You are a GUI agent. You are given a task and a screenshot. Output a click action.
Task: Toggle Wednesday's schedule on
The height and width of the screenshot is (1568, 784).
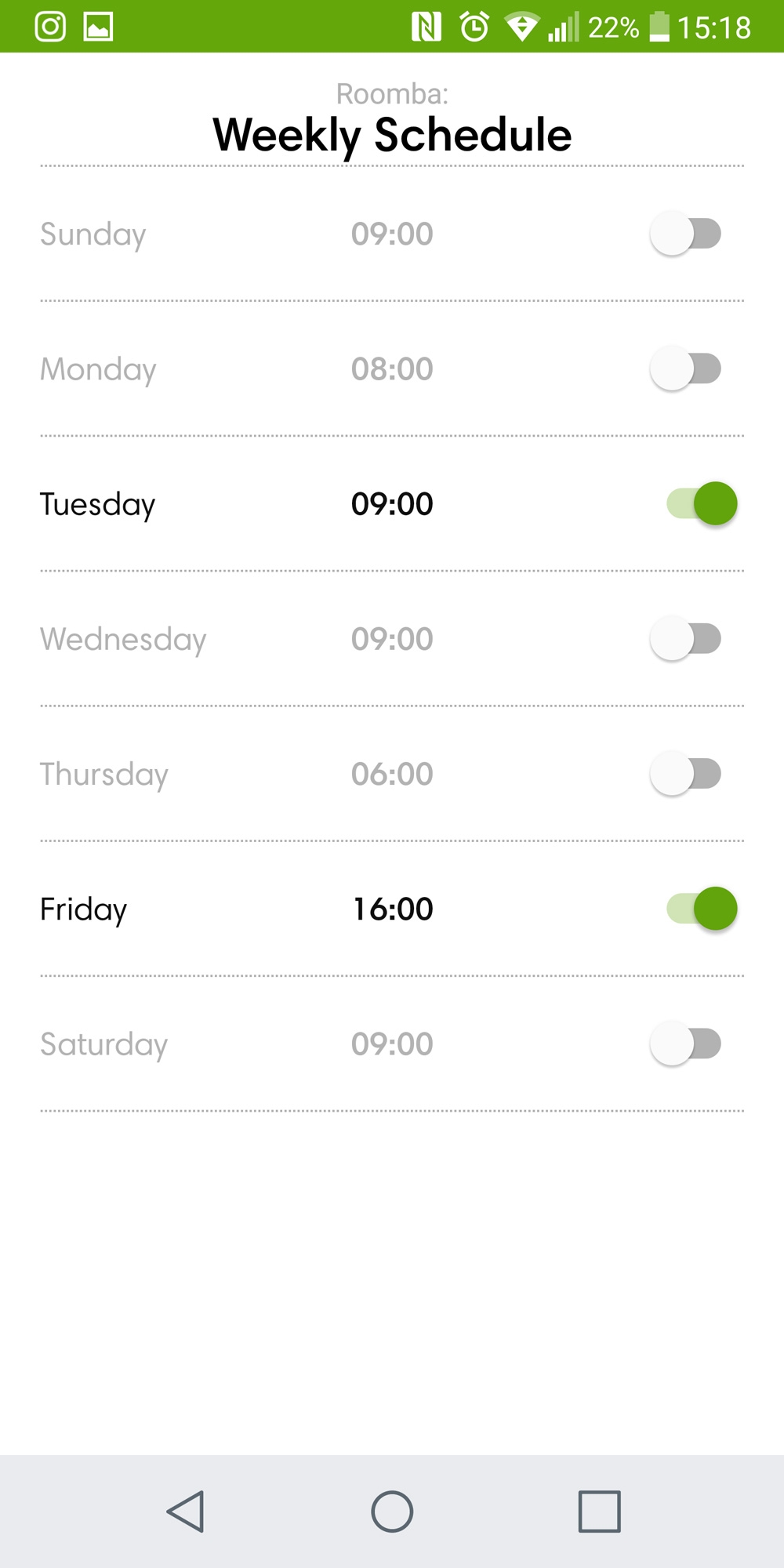pyautogui.click(x=686, y=639)
